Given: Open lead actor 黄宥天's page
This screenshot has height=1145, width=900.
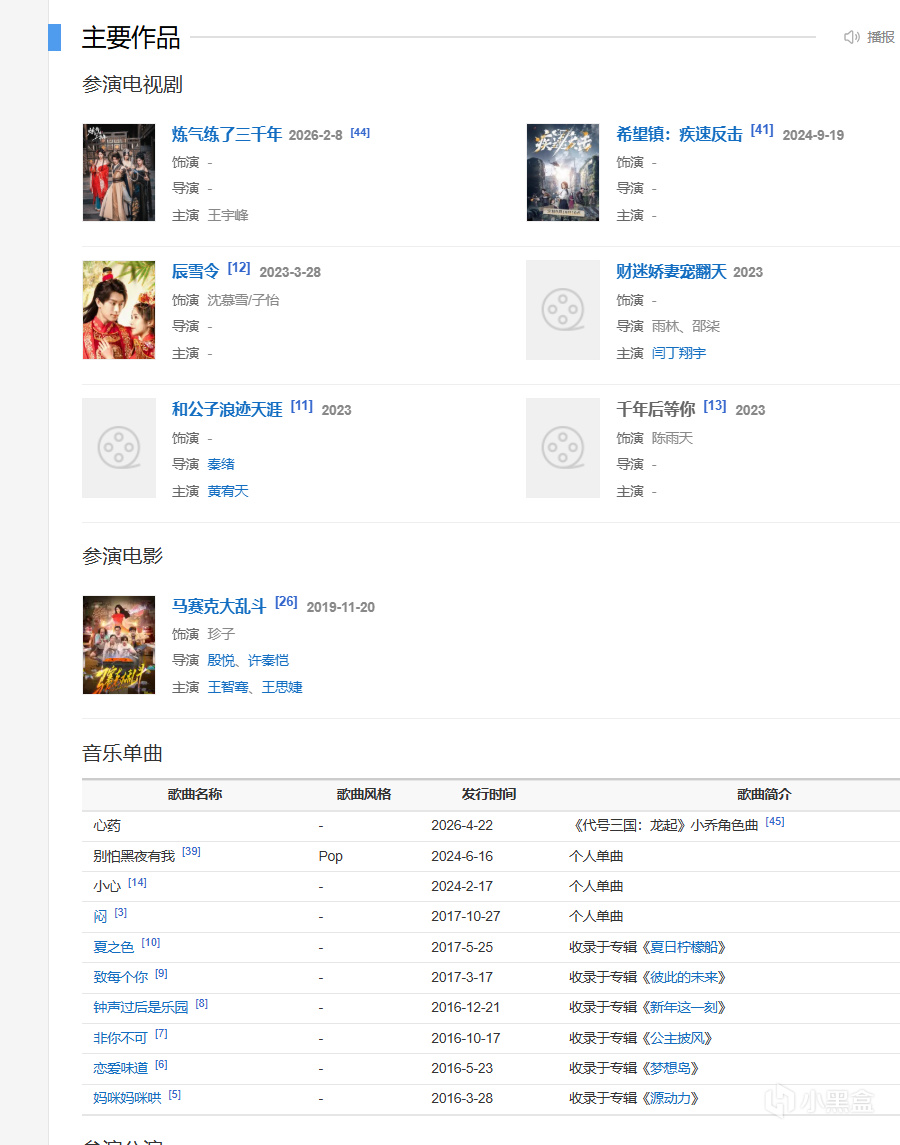Looking at the screenshot, I should point(228,491).
